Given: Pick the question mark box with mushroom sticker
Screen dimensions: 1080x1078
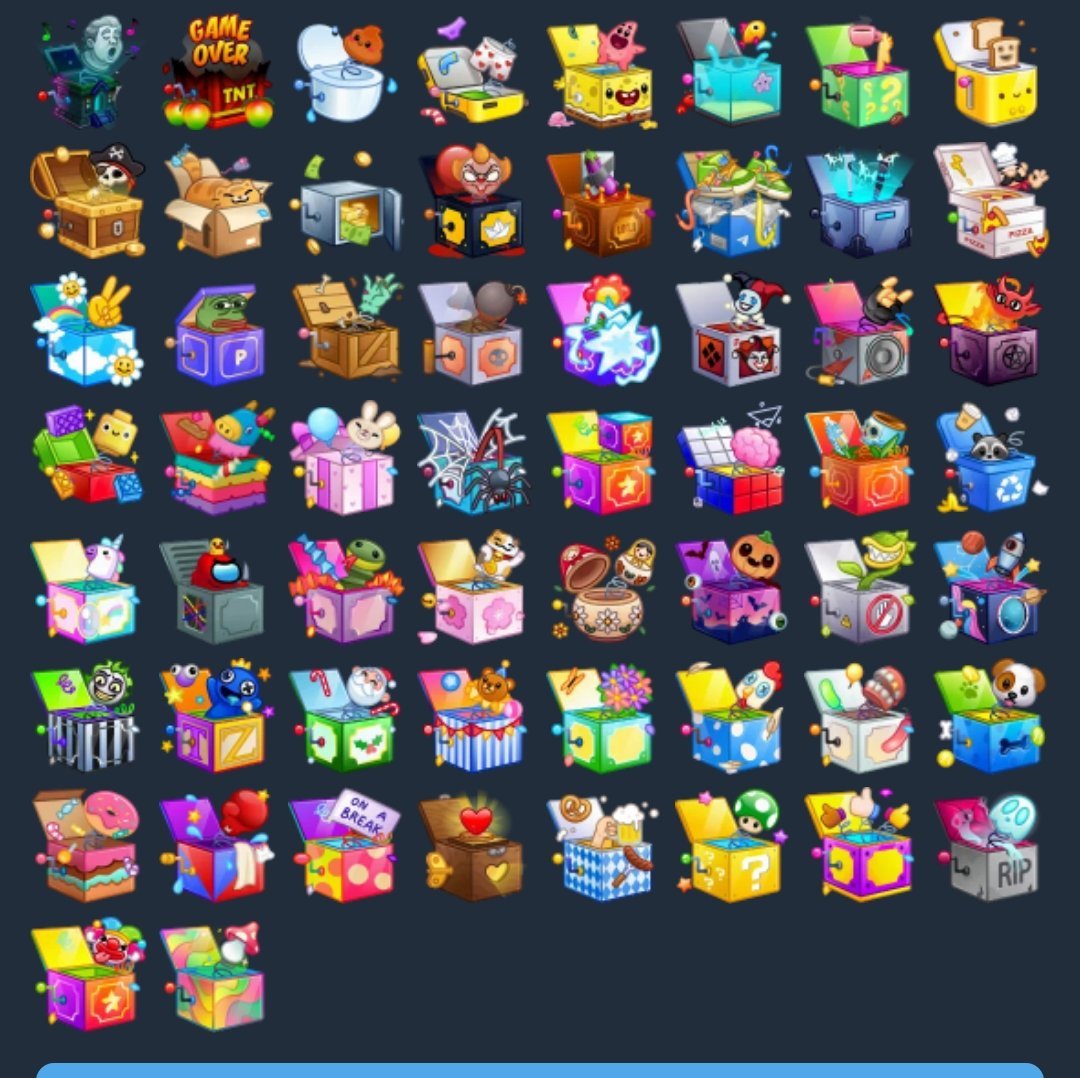Looking at the screenshot, I should pos(731,848).
